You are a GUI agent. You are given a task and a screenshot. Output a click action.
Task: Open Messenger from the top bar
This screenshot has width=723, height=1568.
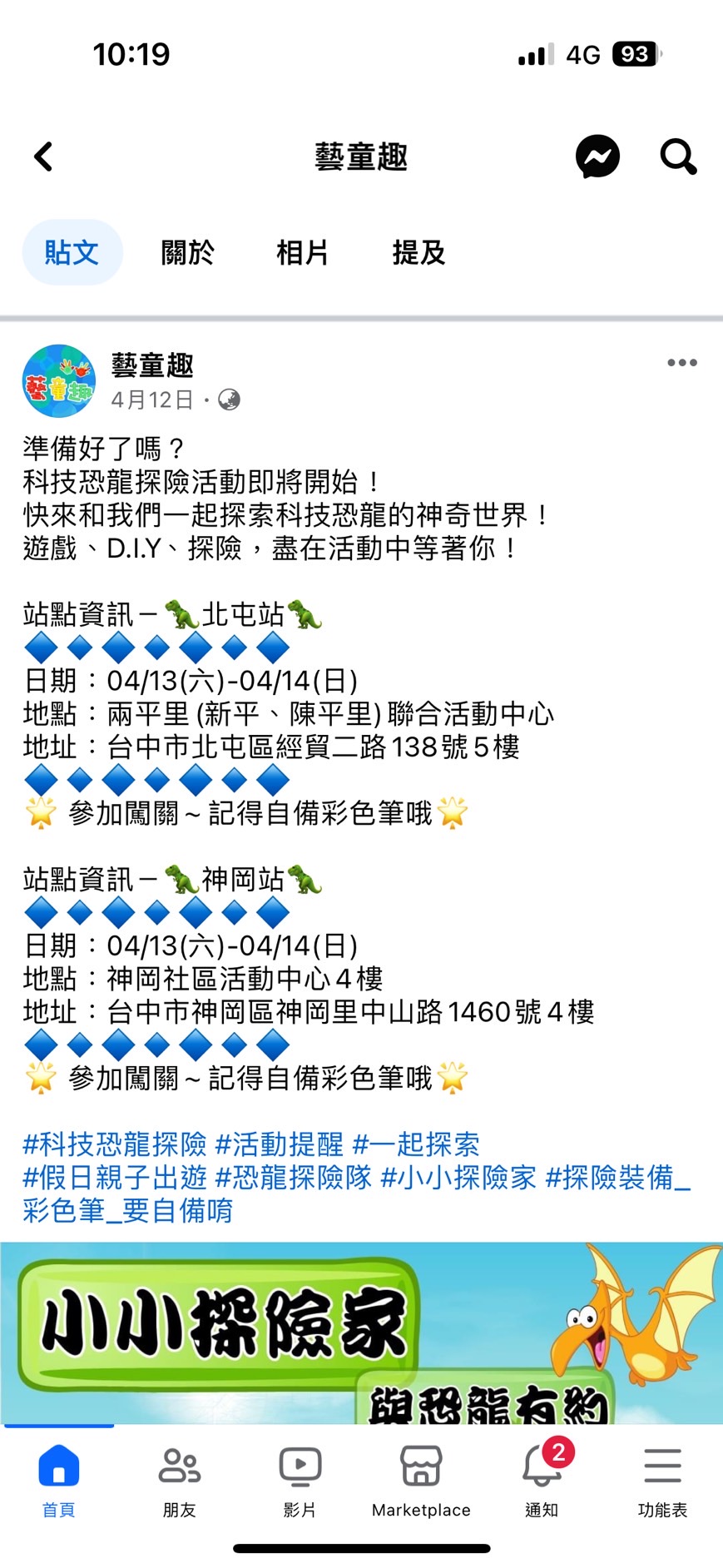click(x=597, y=156)
